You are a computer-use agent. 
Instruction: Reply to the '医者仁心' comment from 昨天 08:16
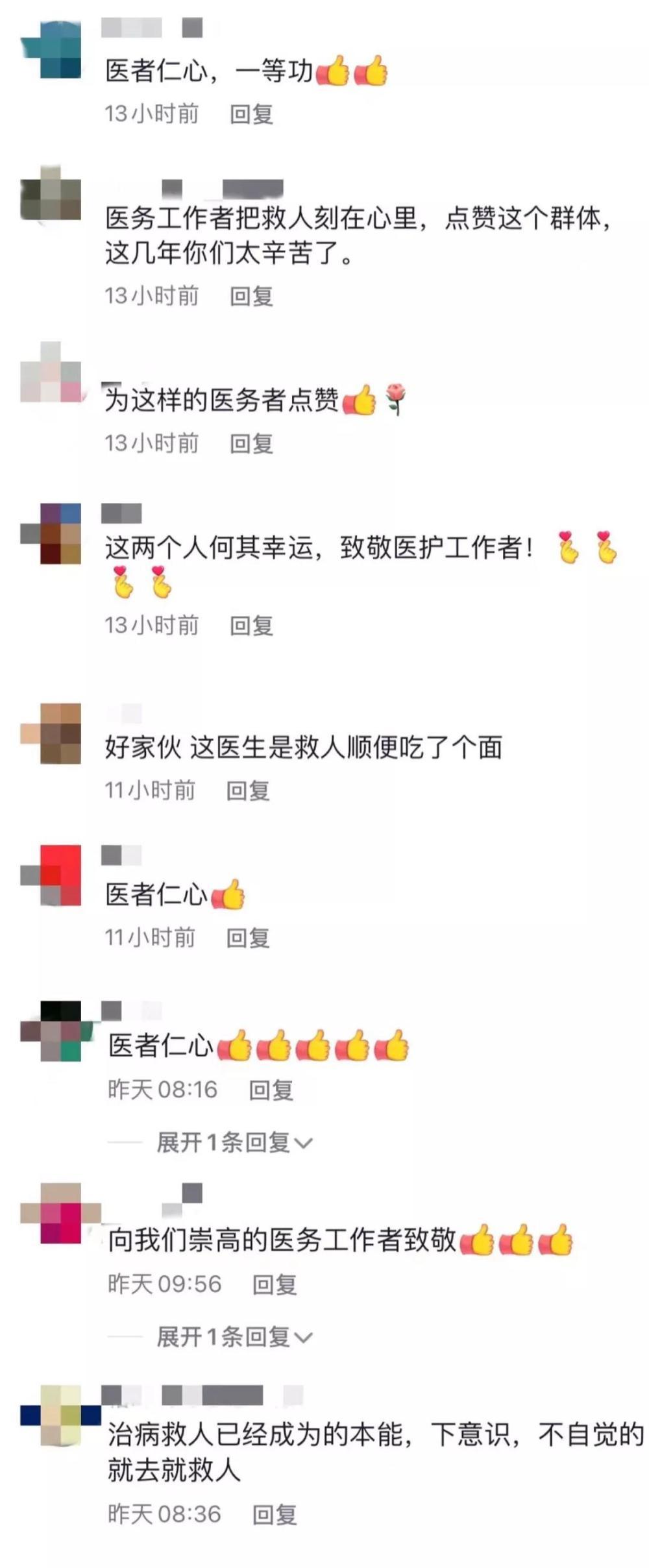tap(271, 1090)
